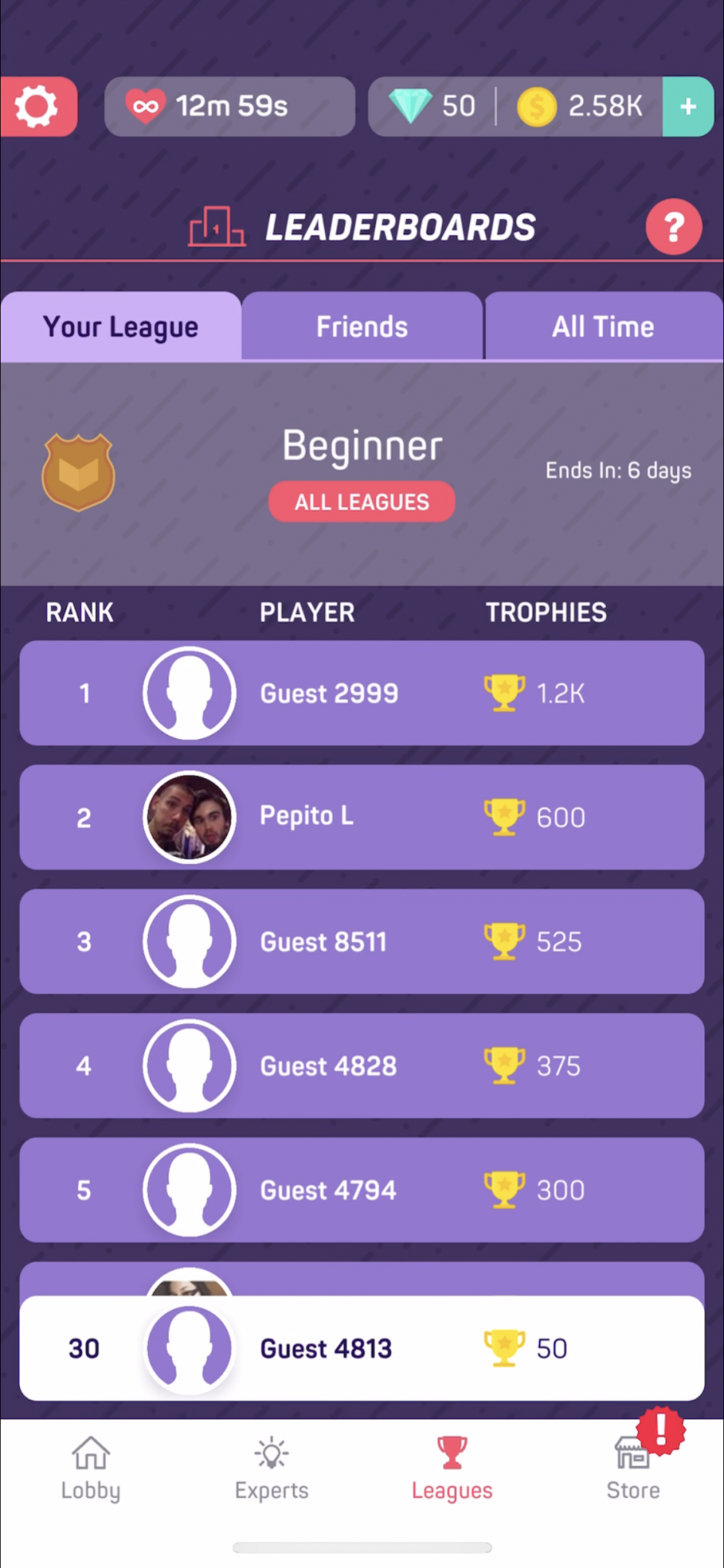Click the trophy icon next to Guest 2999
Screen dimensions: 724x1568
504,692
